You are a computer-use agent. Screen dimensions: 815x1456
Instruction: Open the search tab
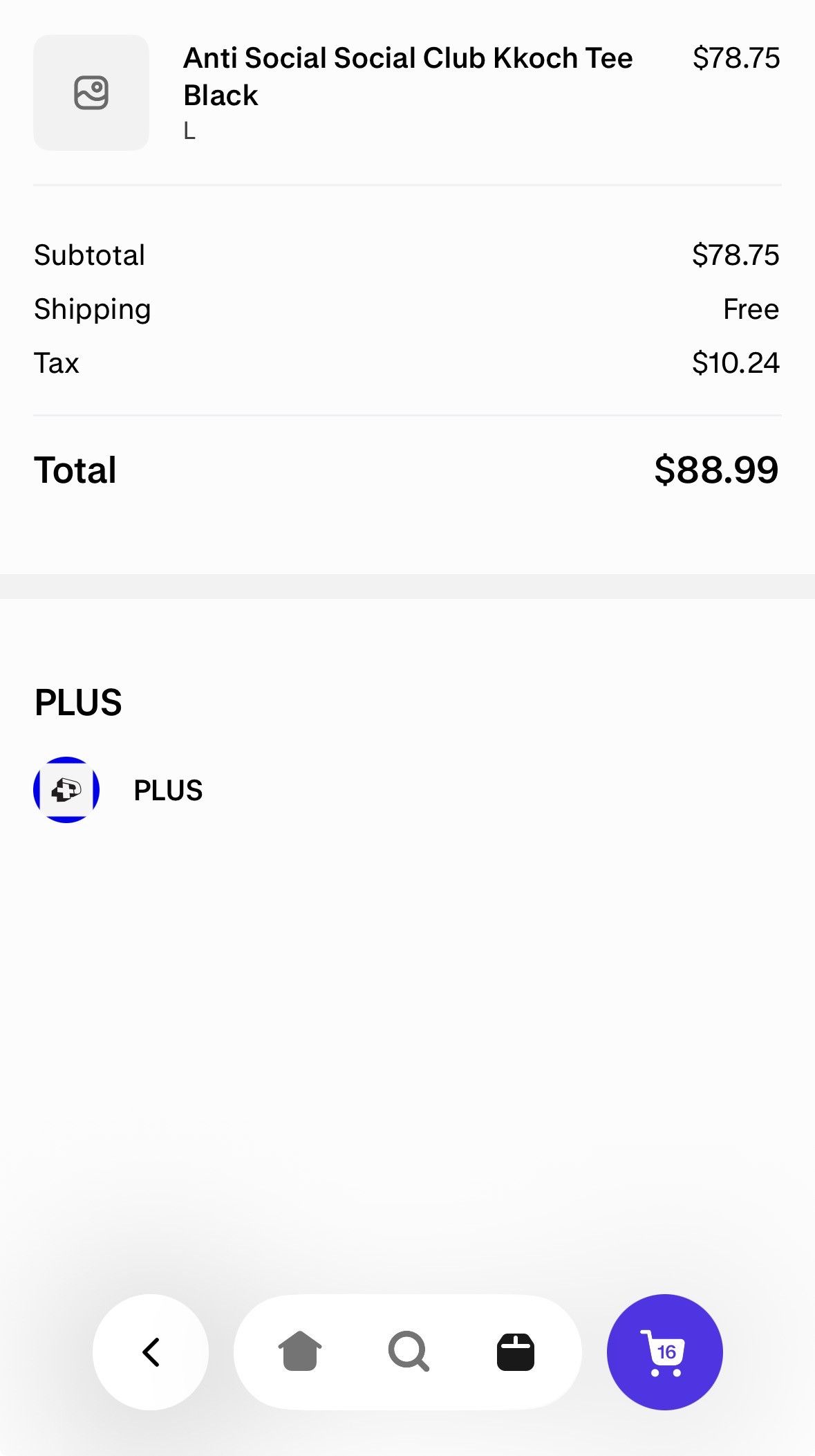pyautogui.click(x=409, y=1352)
